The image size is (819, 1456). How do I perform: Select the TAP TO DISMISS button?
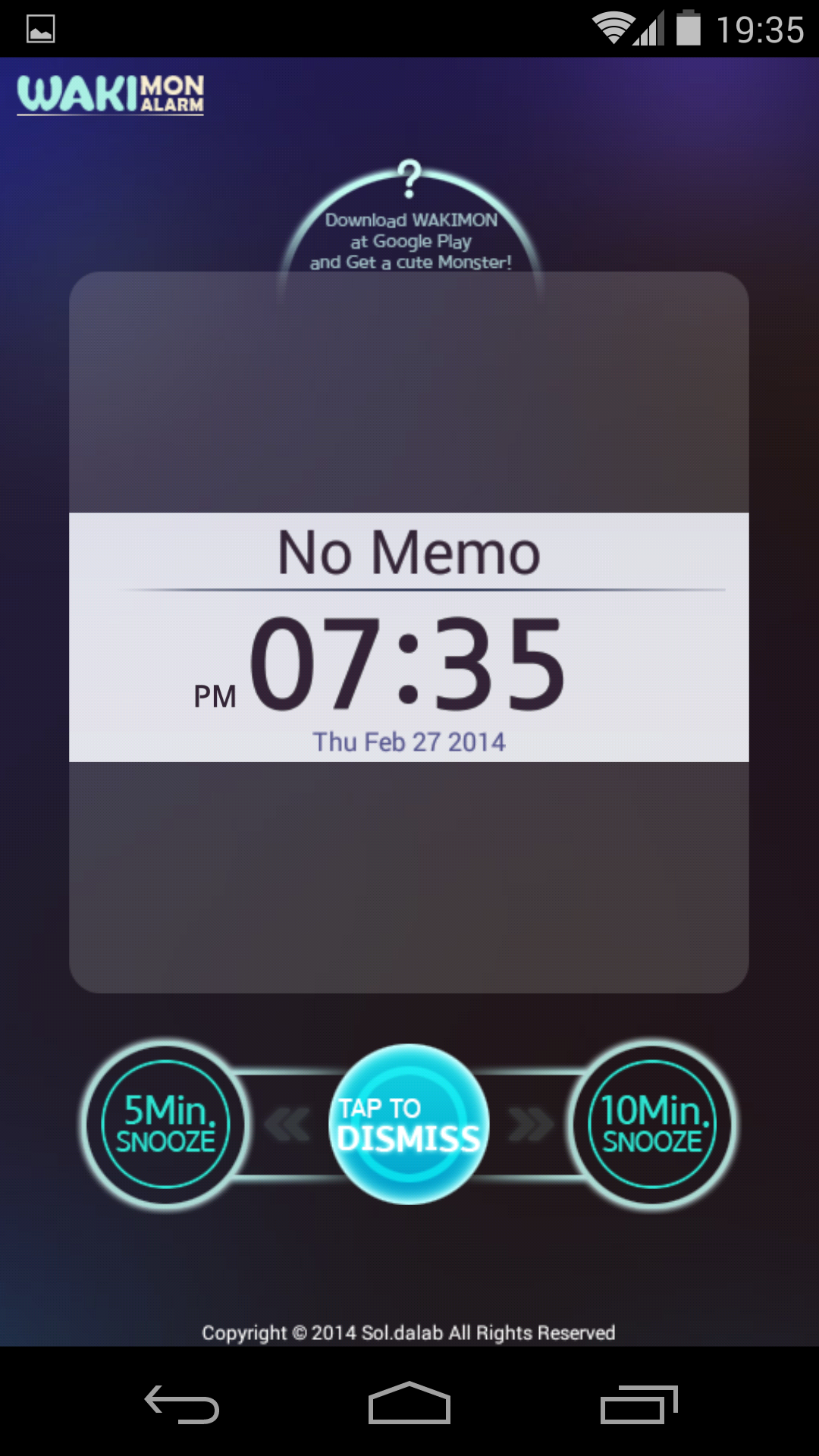point(409,1125)
